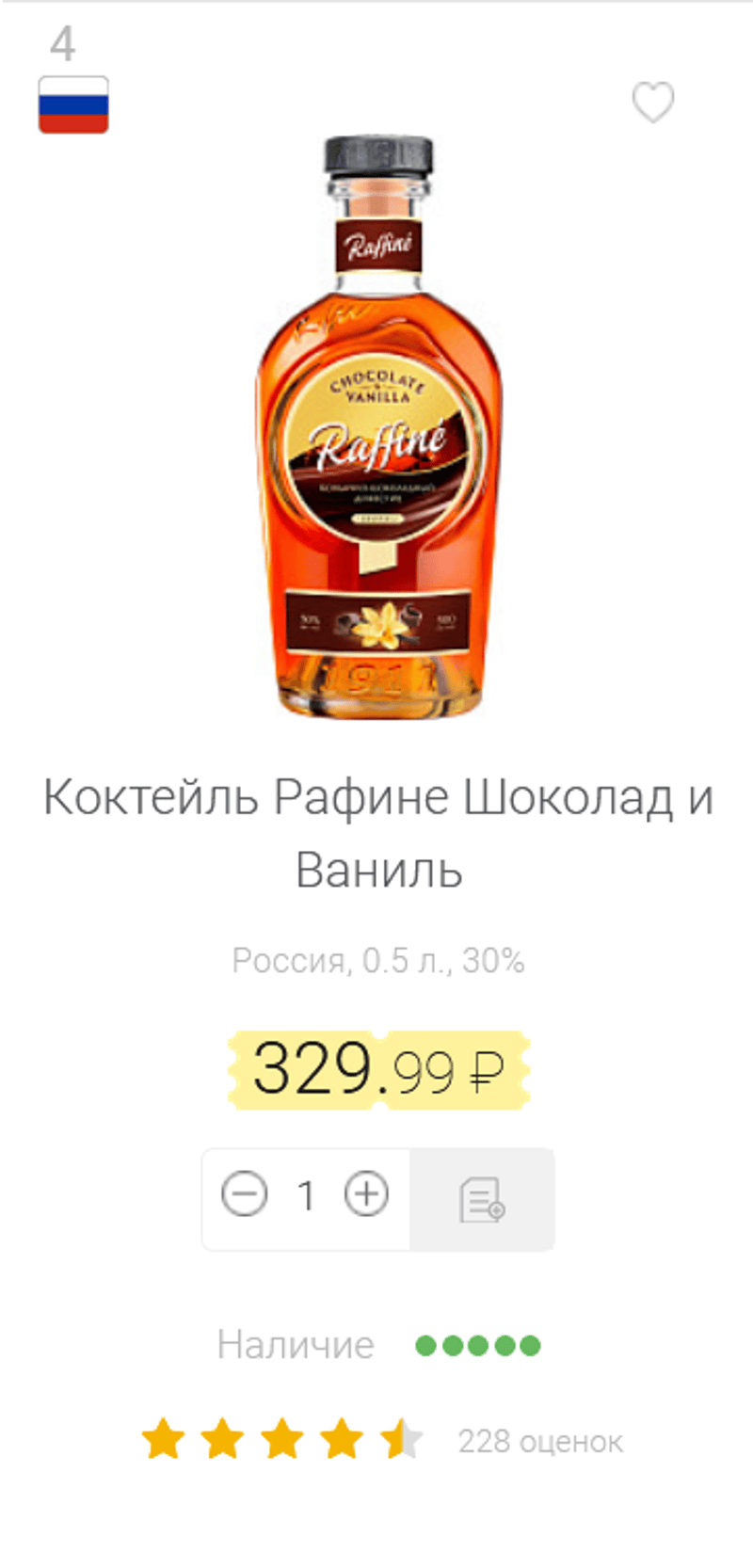Increase the quantity with the plus button
The height and width of the screenshot is (1568, 753).
point(366,1195)
